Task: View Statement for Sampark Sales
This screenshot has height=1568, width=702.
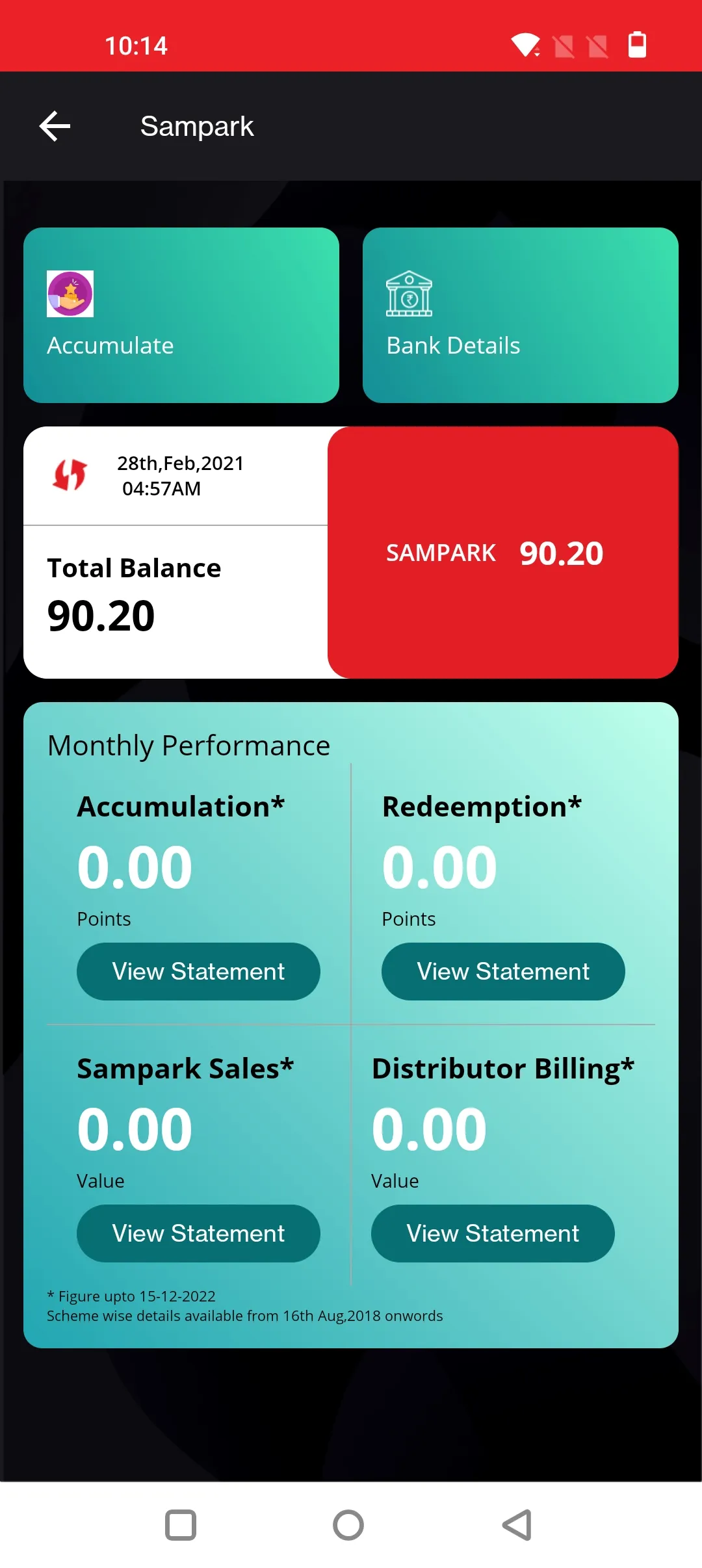Action: click(198, 1233)
